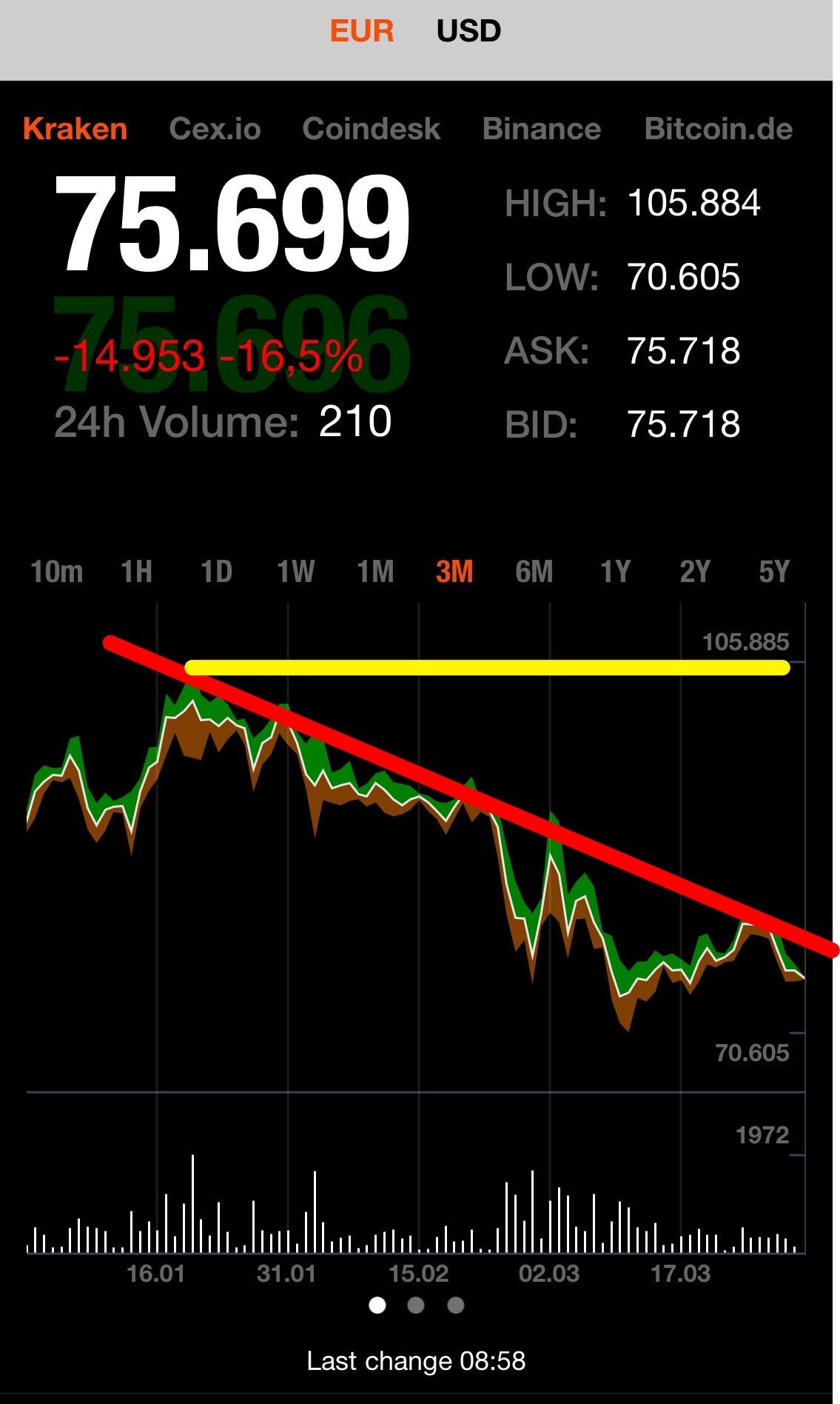The image size is (840, 1404).
Task: Show Coindesk price data
Action: (372, 129)
